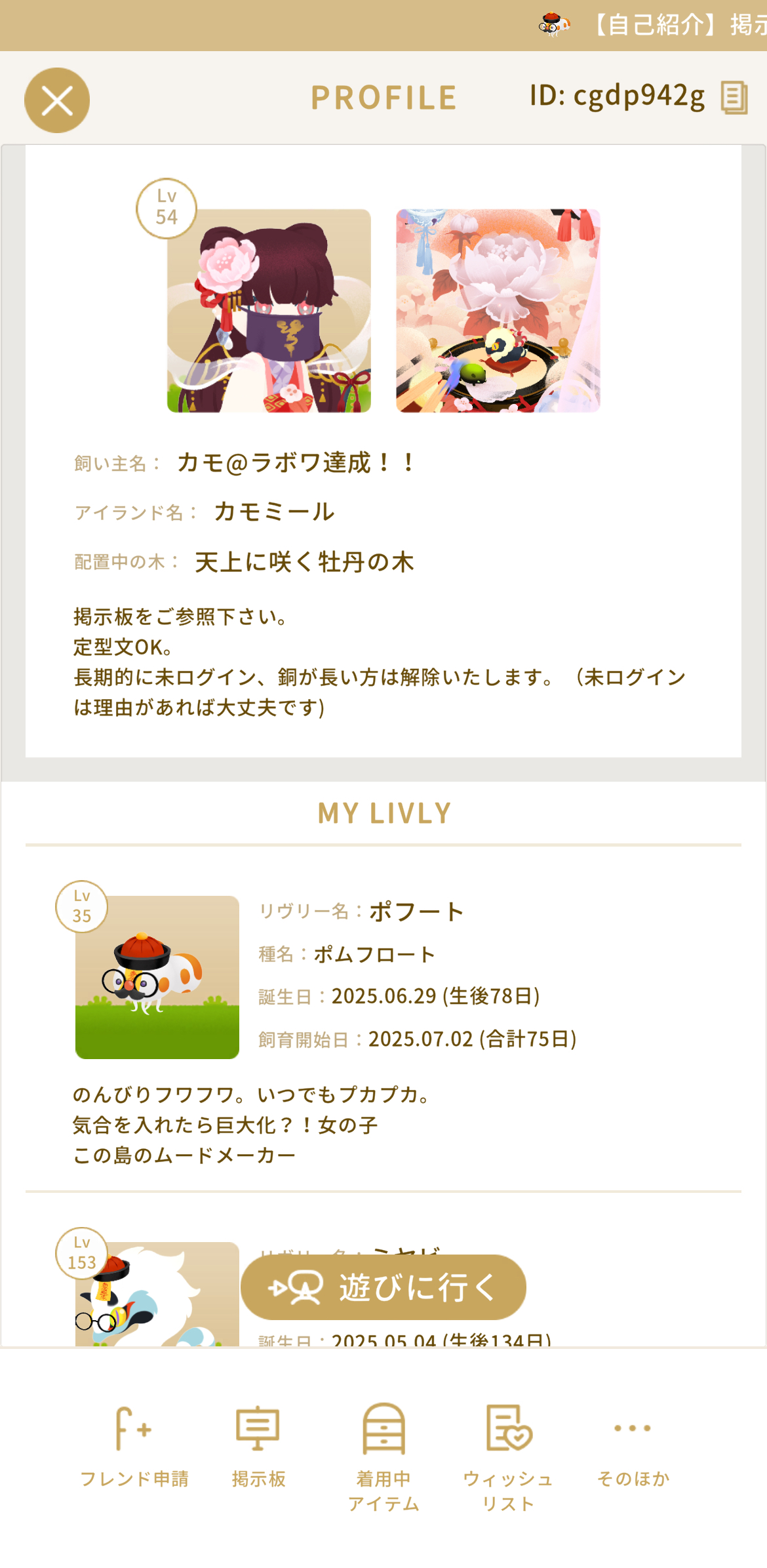Send a フレンド申請 request
The width and height of the screenshot is (767, 1568).
pyautogui.click(x=134, y=1446)
